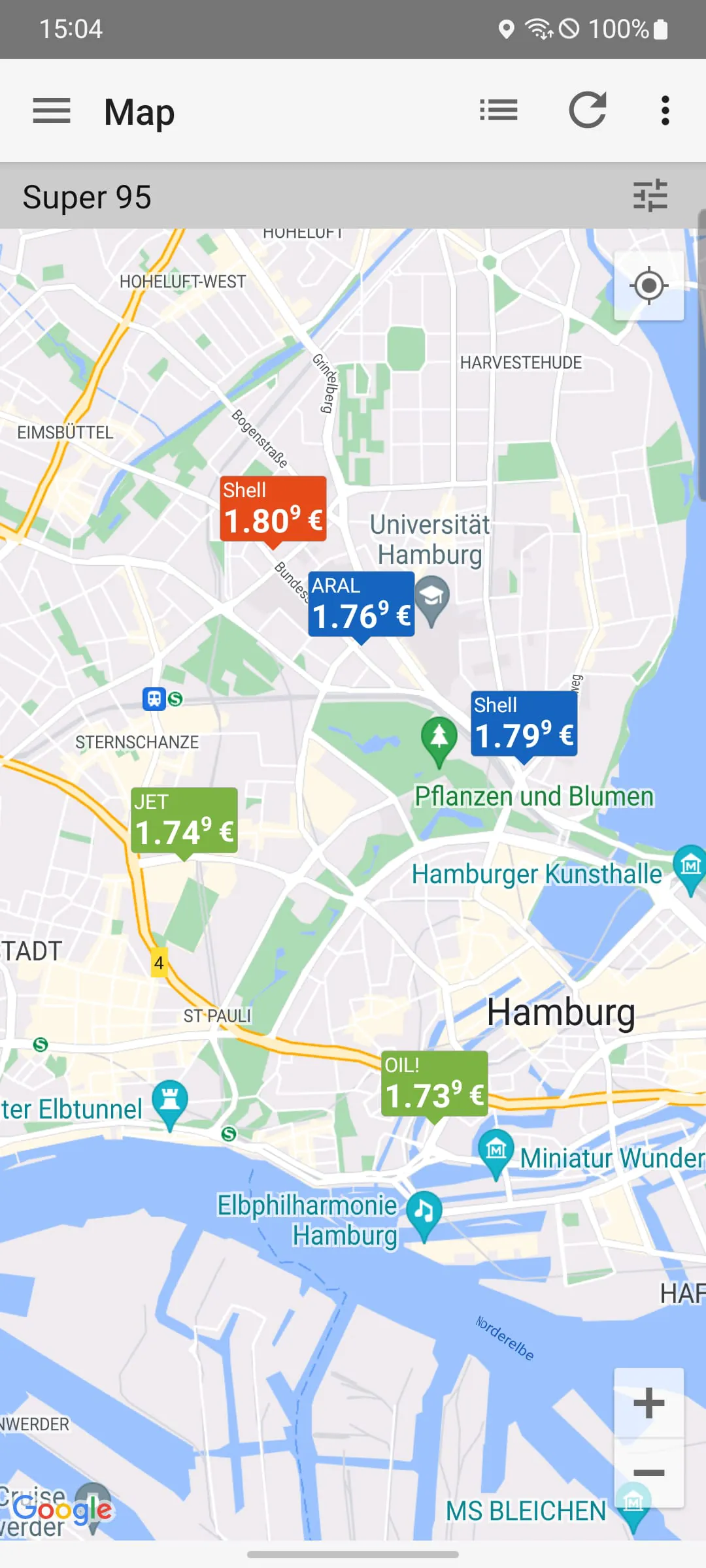This screenshot has height=1568, width=706.
Task: Select the ARAL 1.76 € station marker
Action: [x=361, y=605]
